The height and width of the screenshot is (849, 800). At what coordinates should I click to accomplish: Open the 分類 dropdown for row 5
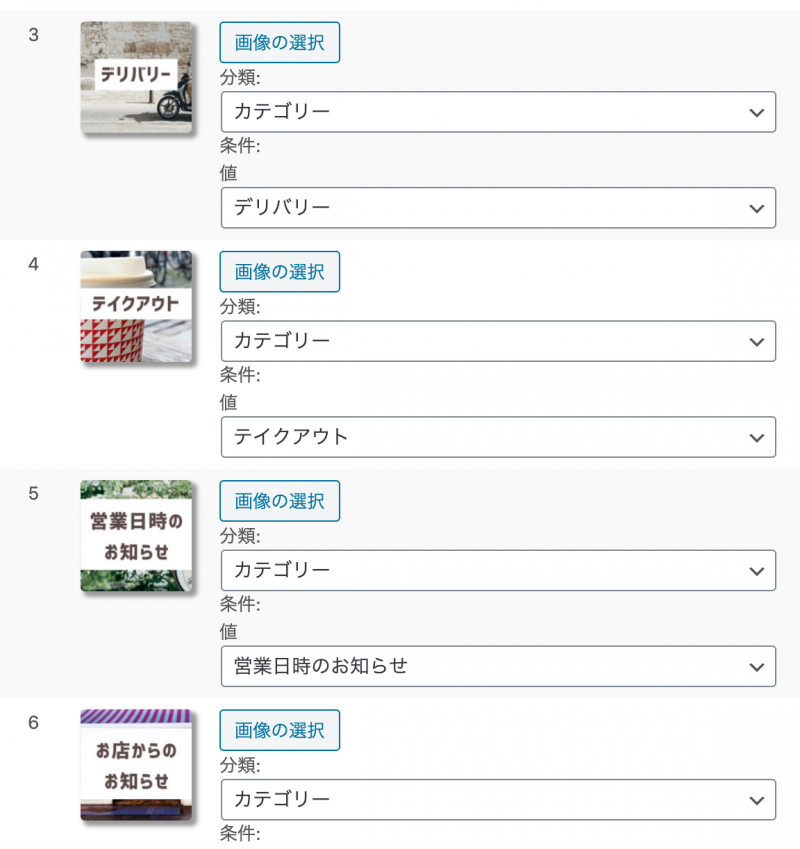coord(498,570)
